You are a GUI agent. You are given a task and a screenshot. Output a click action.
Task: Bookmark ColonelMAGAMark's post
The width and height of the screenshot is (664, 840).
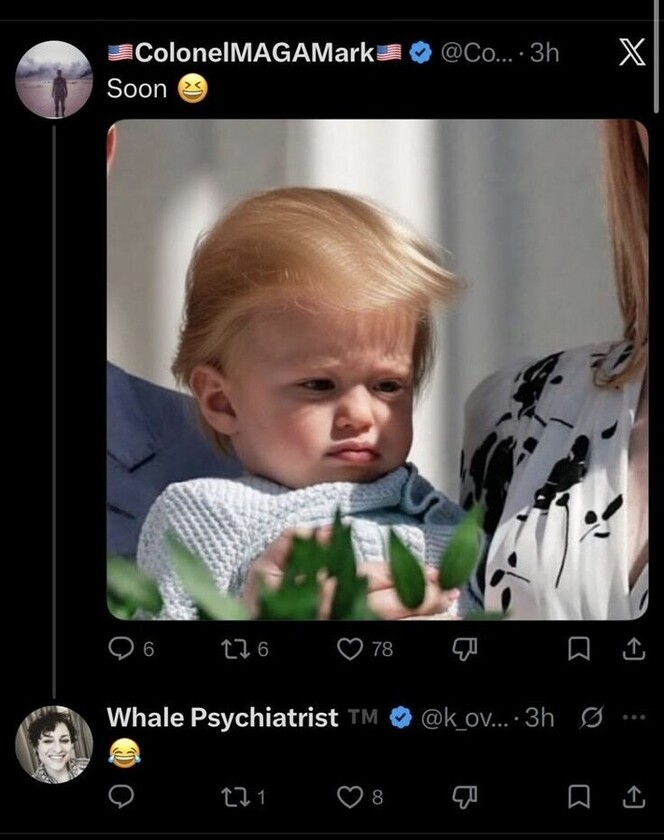click(578, 650)
